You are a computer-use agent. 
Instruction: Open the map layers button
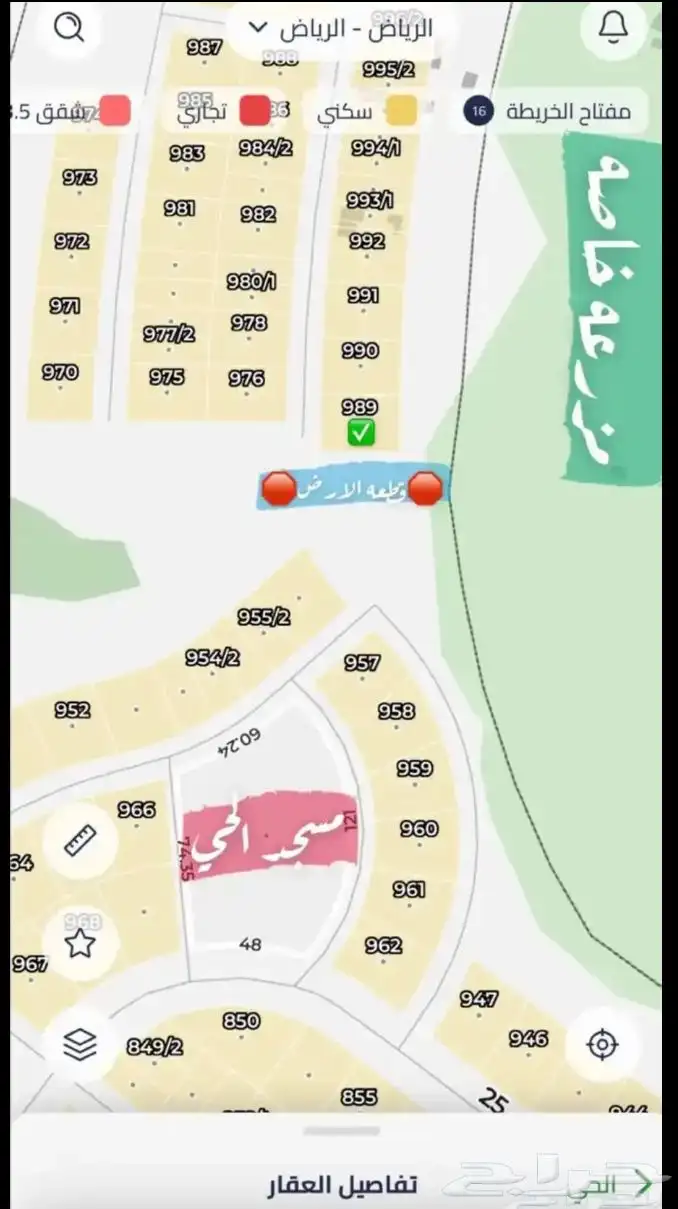pyautogui.click(x=80, y=1045)
